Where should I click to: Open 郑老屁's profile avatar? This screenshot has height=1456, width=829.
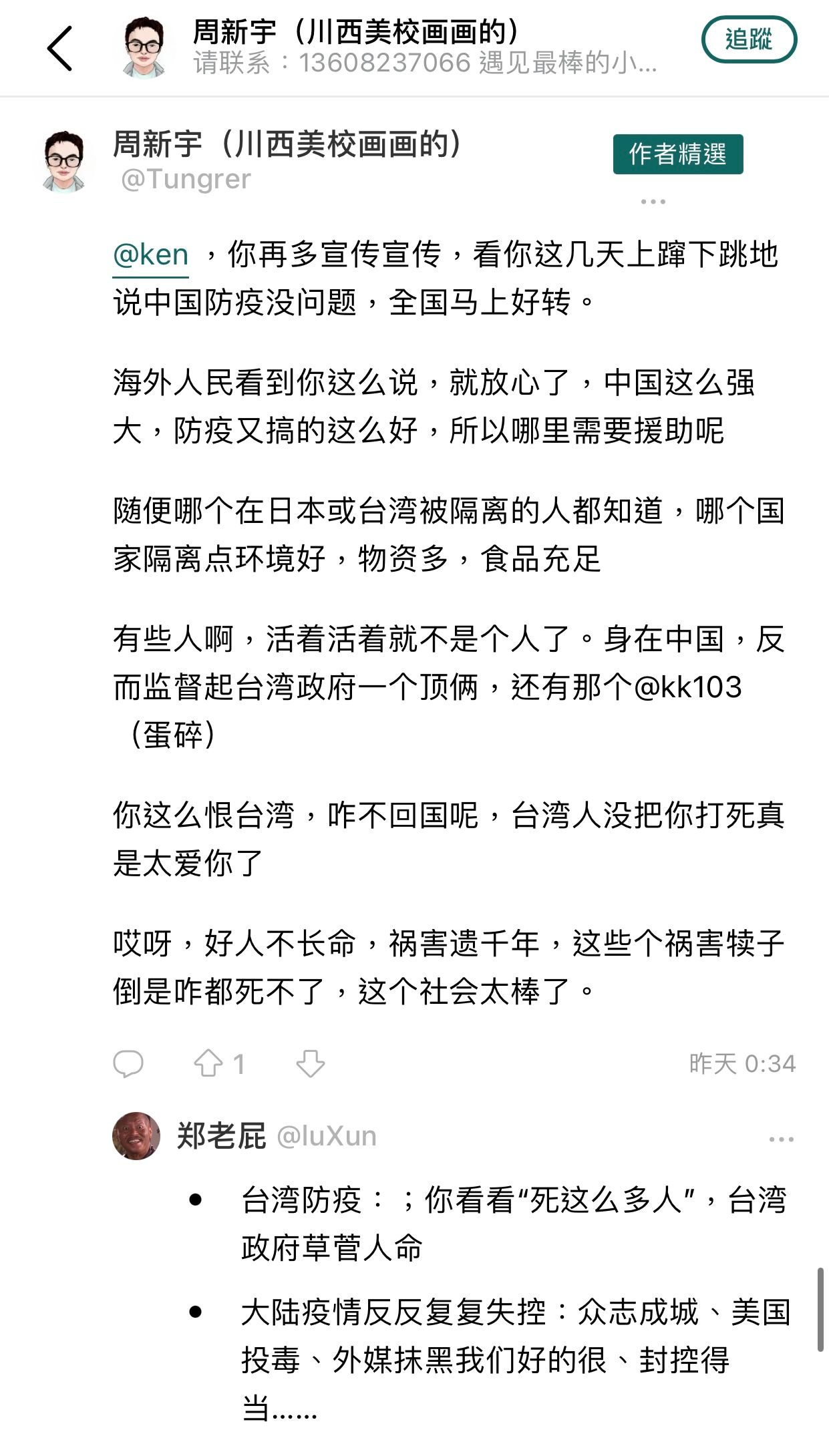pos(136,1135)
